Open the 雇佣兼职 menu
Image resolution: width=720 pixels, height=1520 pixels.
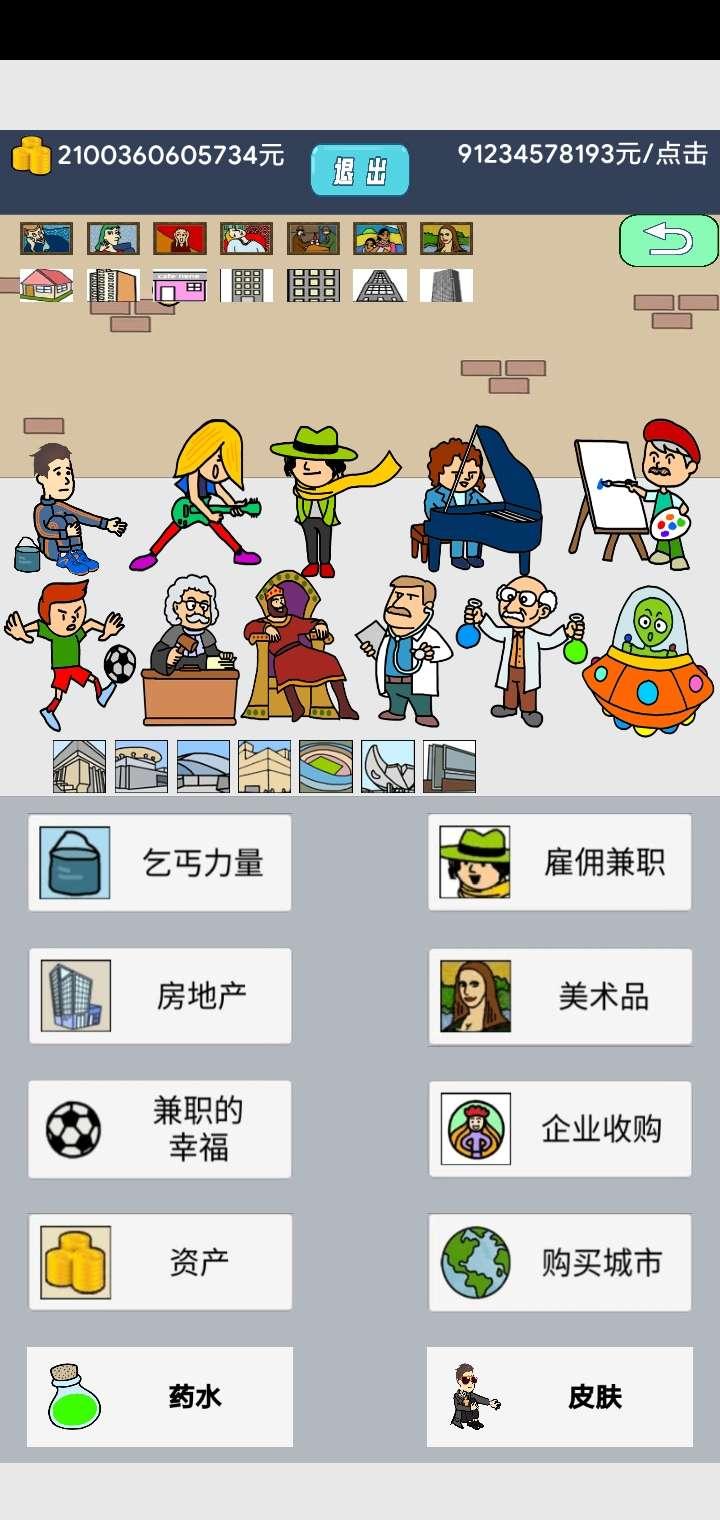click(x=560, y=862)
